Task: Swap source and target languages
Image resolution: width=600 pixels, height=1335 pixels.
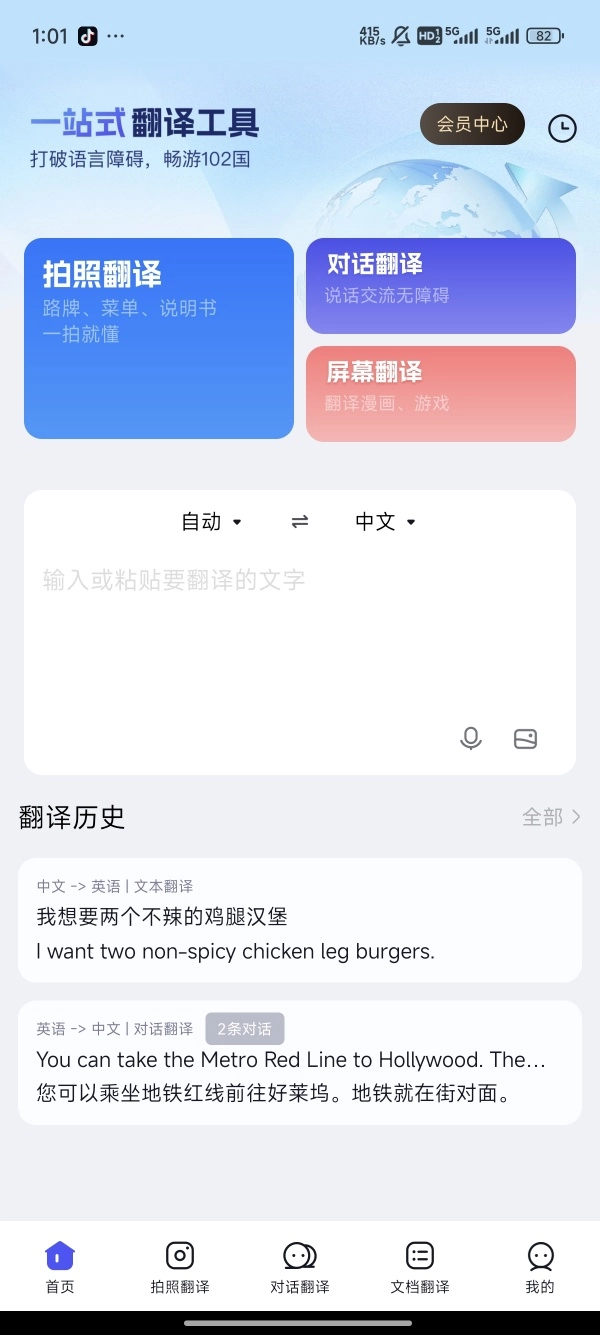Action: coord(300,521)
